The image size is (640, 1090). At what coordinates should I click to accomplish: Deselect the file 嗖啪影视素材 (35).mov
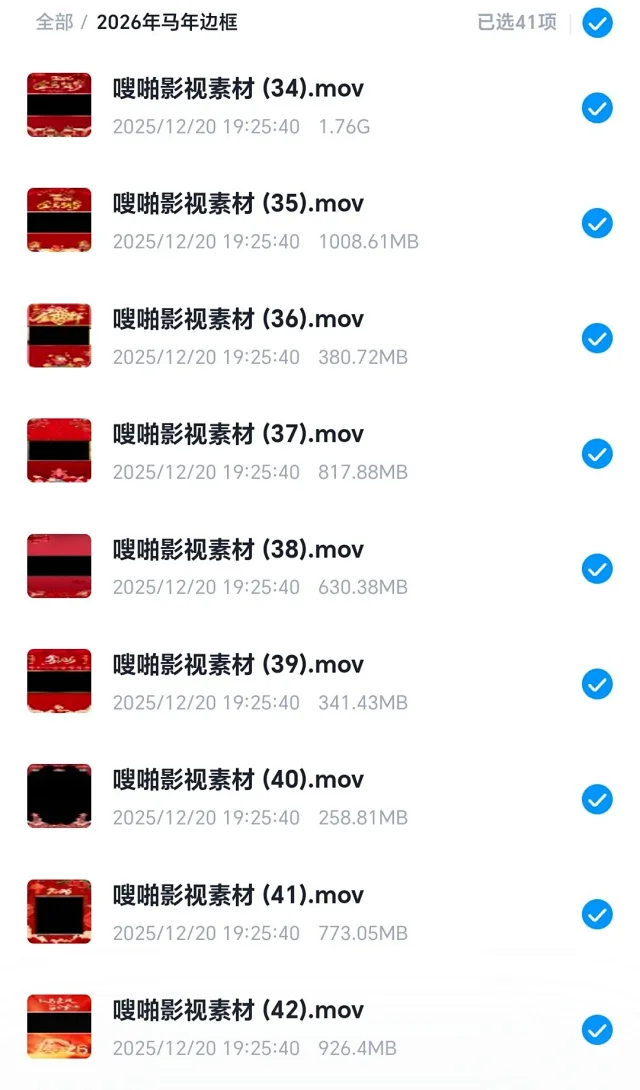tap(597, 223)
